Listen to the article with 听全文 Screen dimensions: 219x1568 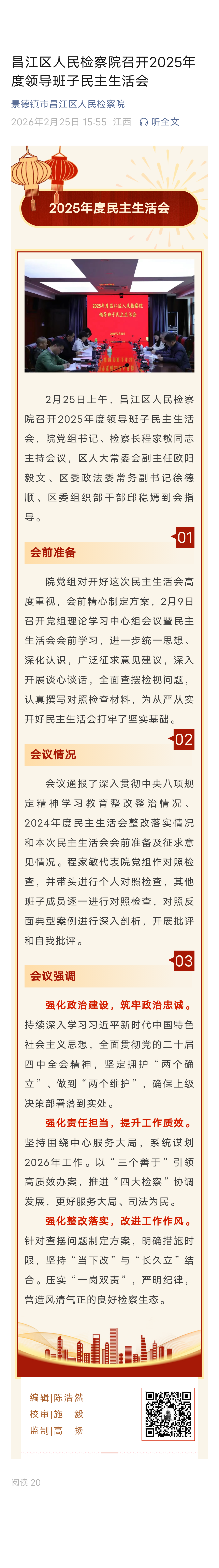(160, 122)
